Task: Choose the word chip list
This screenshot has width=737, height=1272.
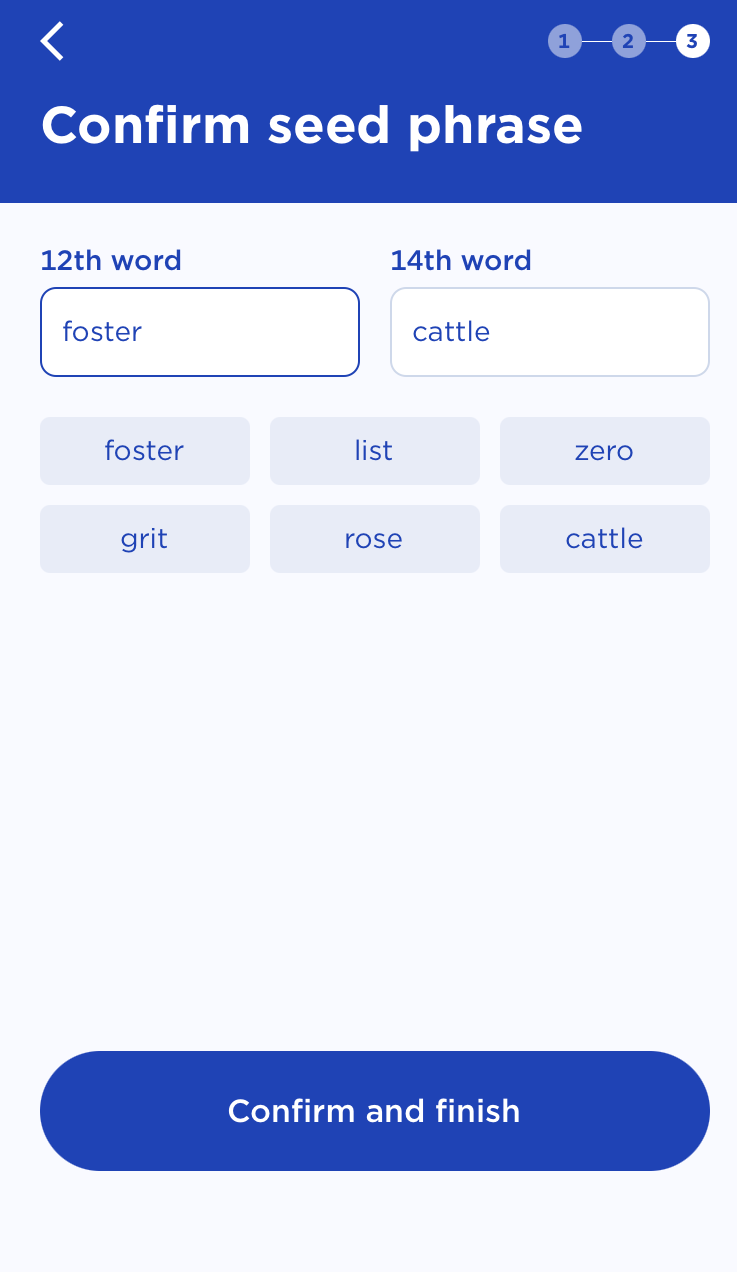Action: tap(374, 451)
